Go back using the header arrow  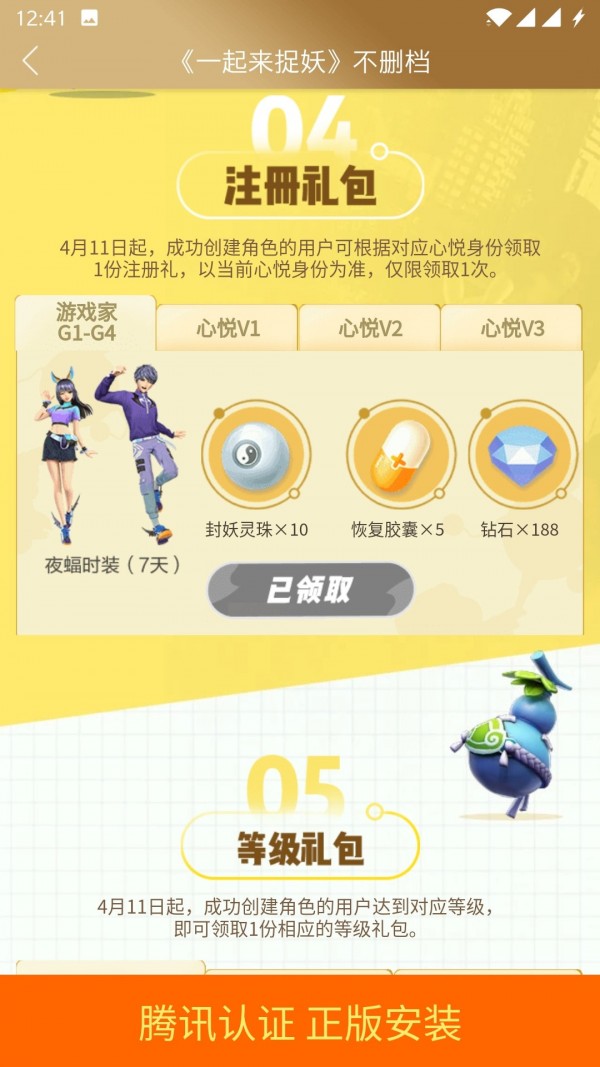coord(31,61)
